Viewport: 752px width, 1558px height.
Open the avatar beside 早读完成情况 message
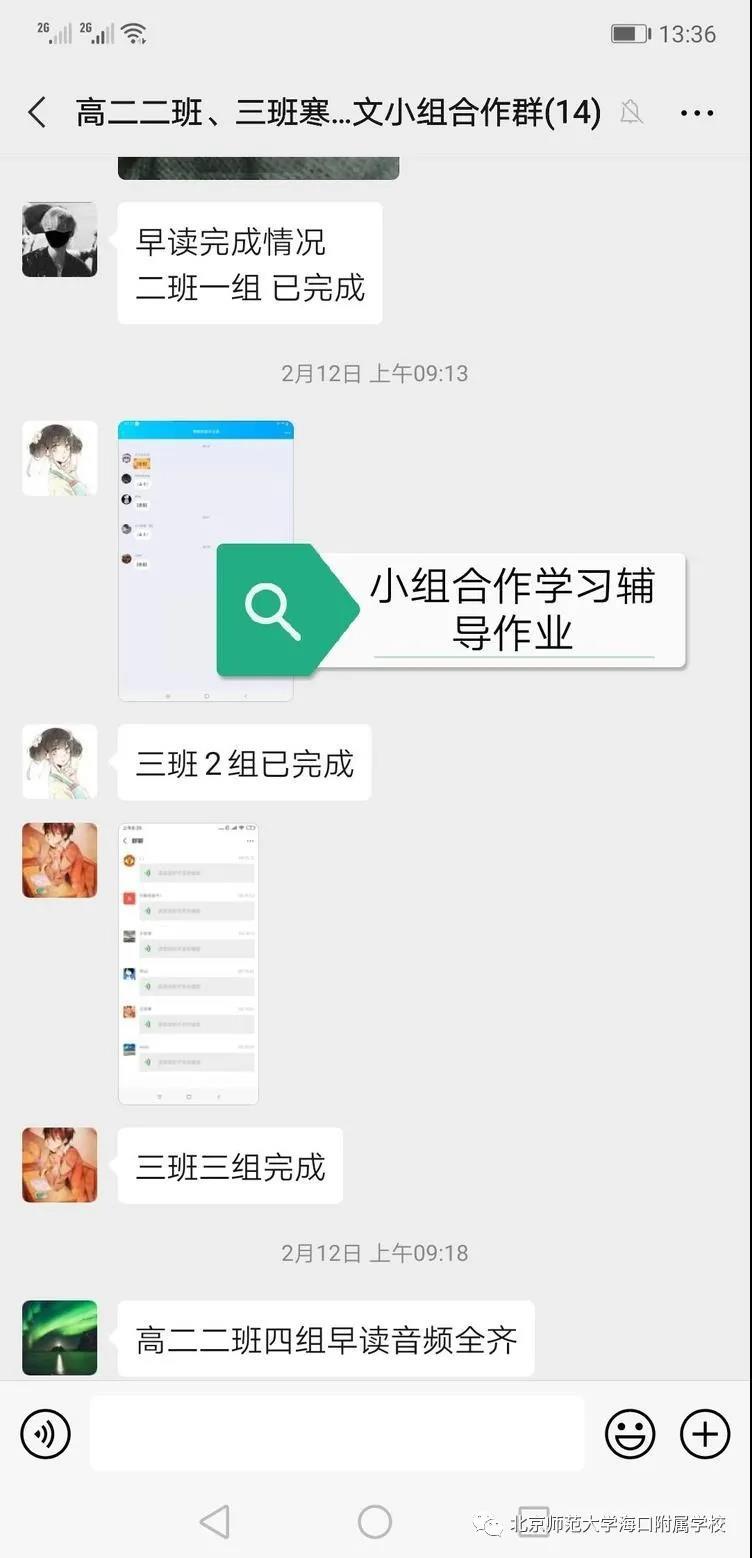coord(60,240)
